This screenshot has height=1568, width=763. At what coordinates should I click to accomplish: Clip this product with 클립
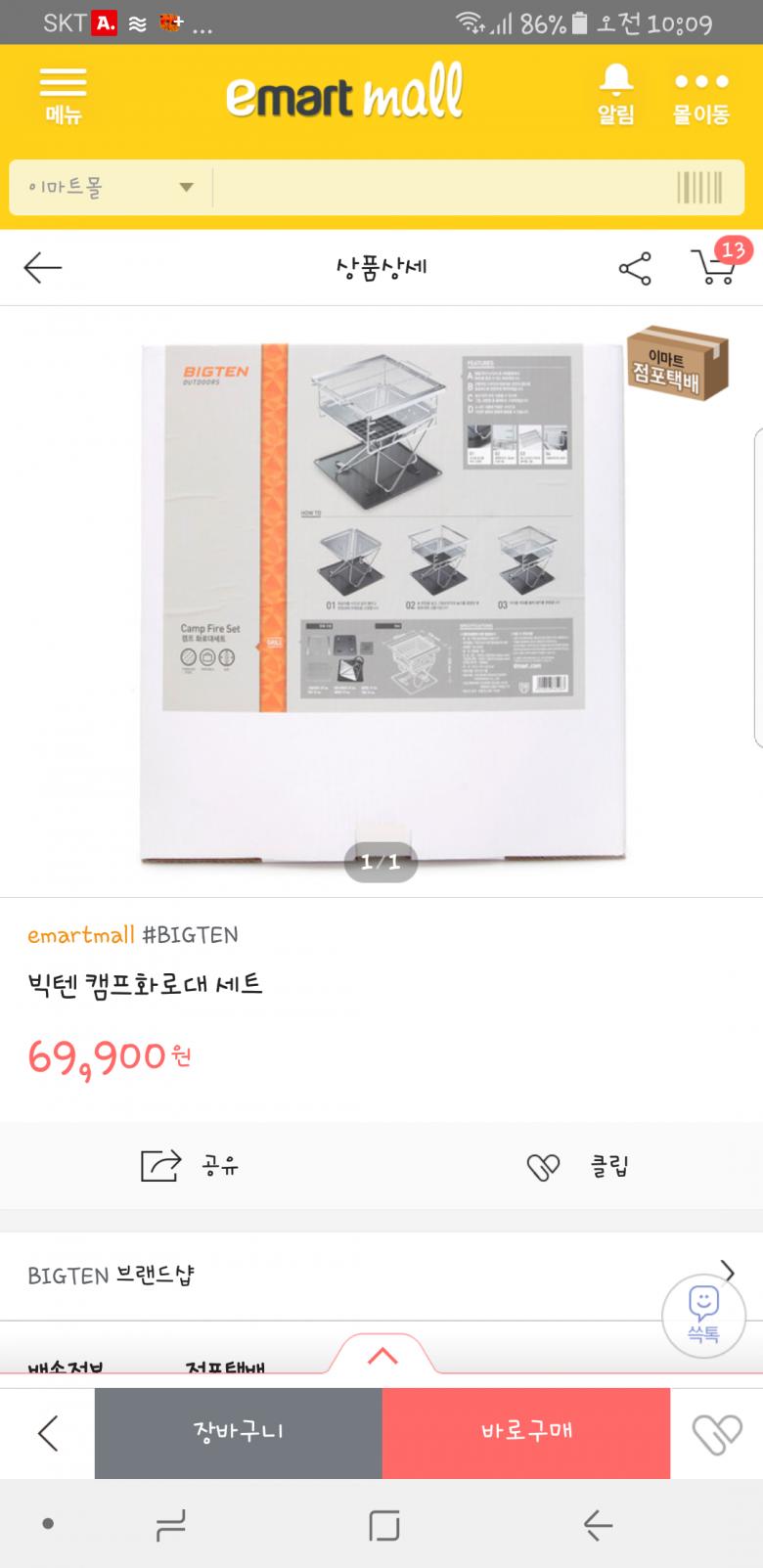[x=577, y=1165]
